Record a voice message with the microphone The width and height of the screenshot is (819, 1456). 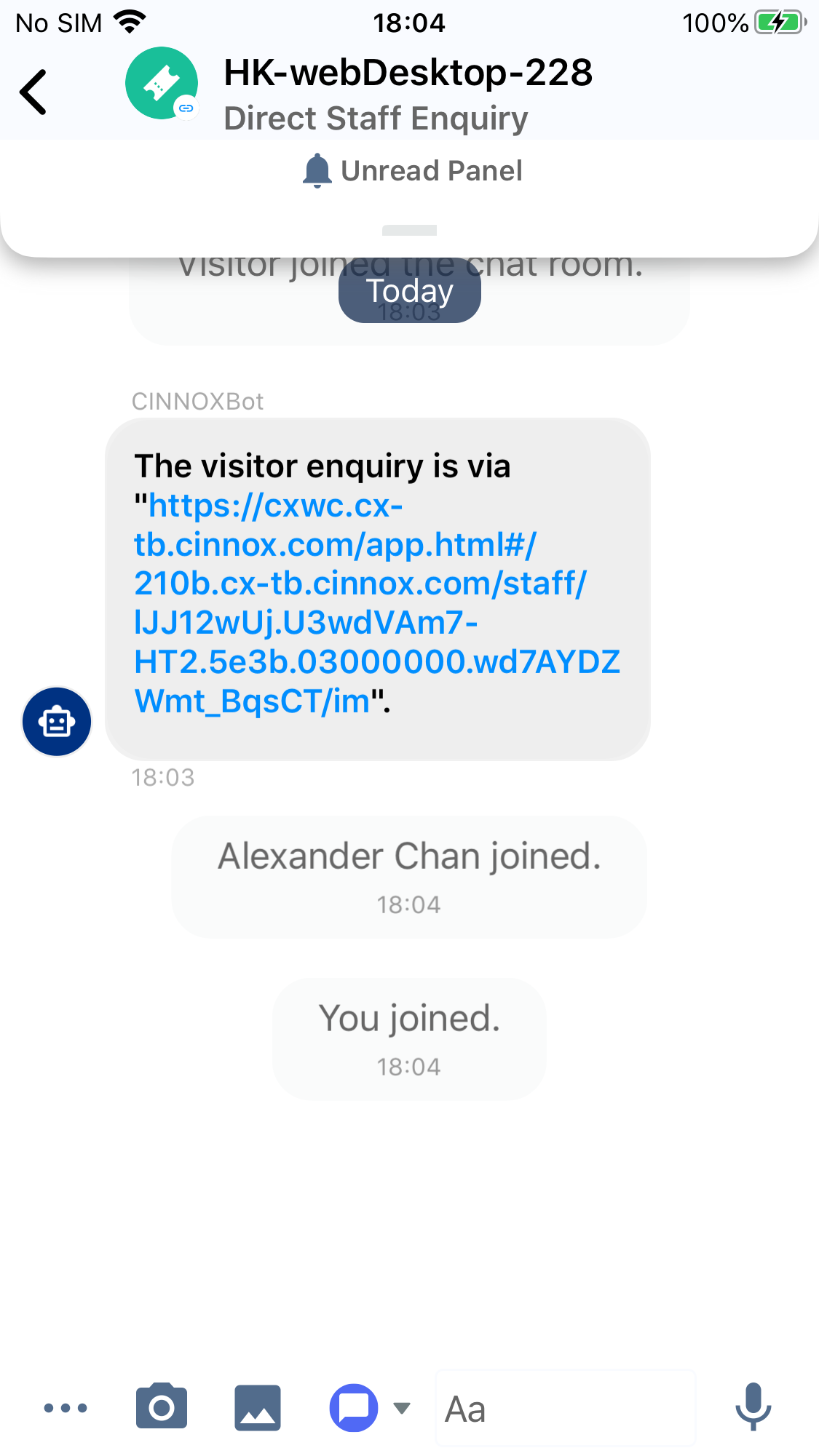coord(753,1407)
